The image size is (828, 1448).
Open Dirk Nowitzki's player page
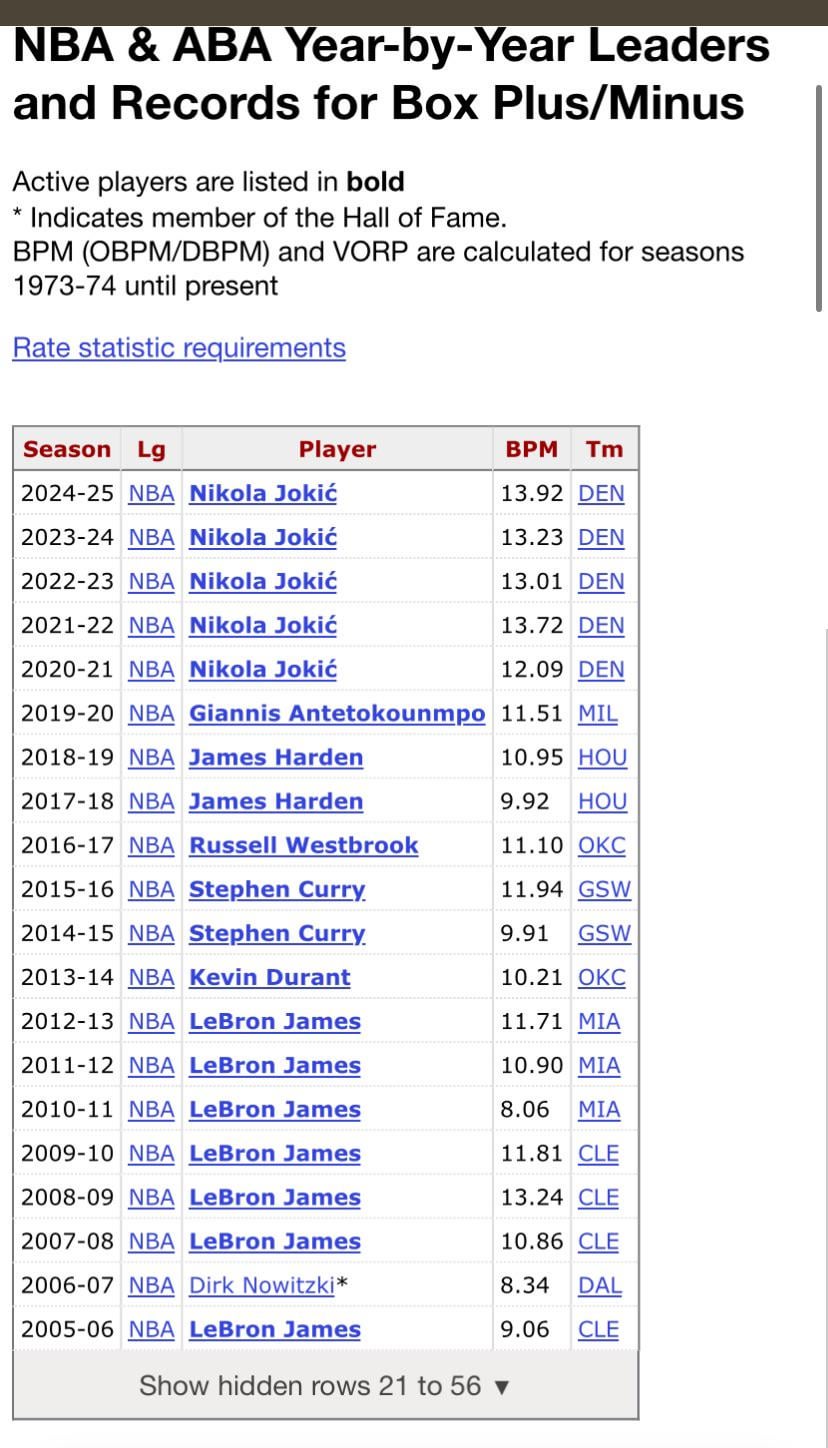(262, 1285)
